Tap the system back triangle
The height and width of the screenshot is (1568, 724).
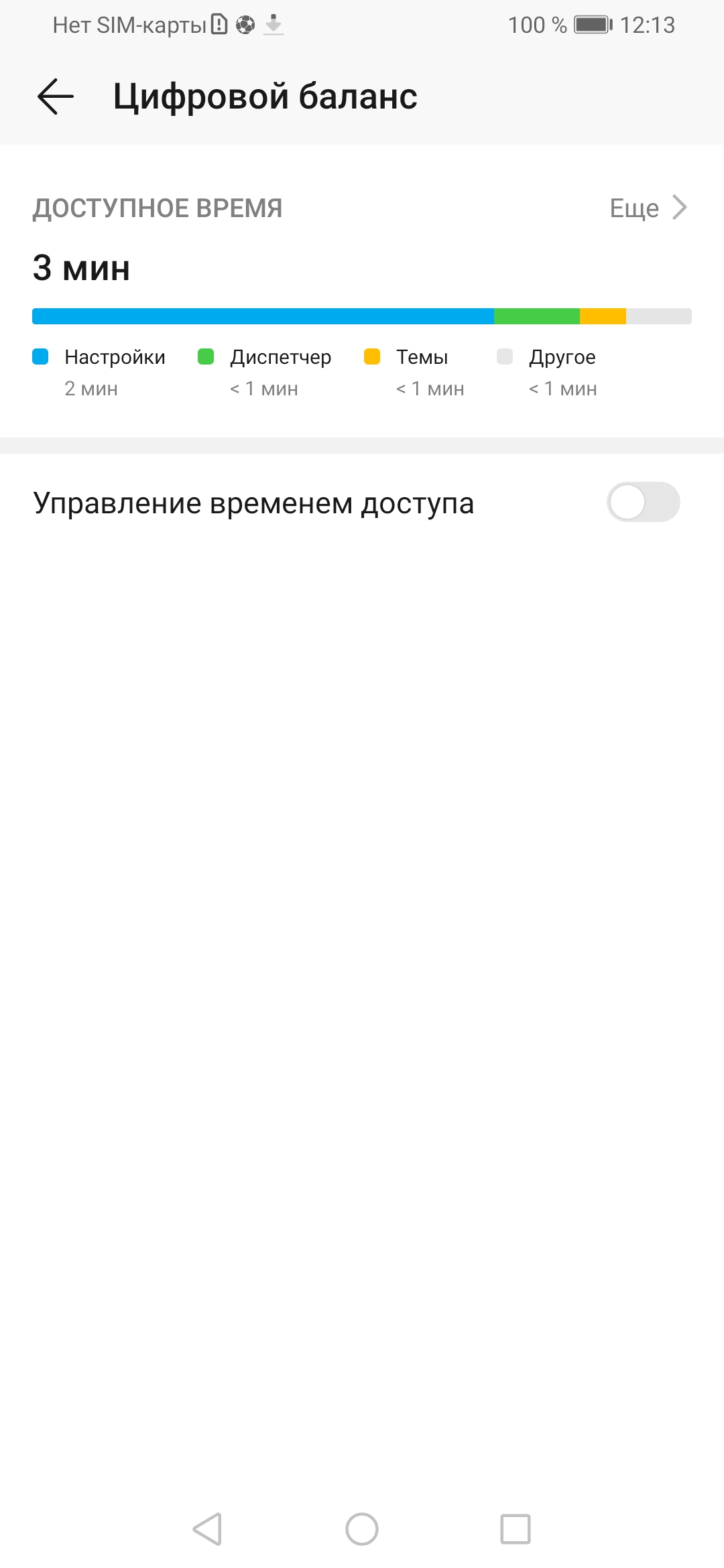(x=207, y=1529)
